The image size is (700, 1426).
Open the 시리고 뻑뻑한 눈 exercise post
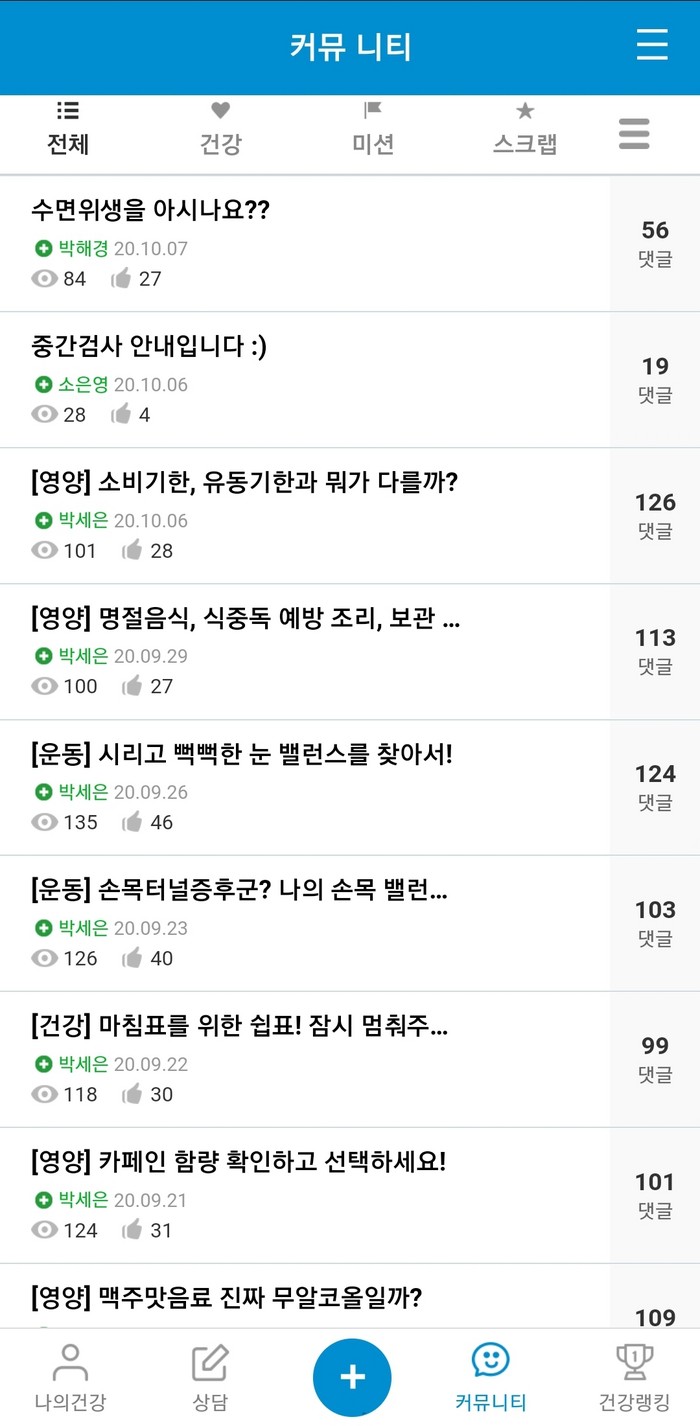coord(242,754)
